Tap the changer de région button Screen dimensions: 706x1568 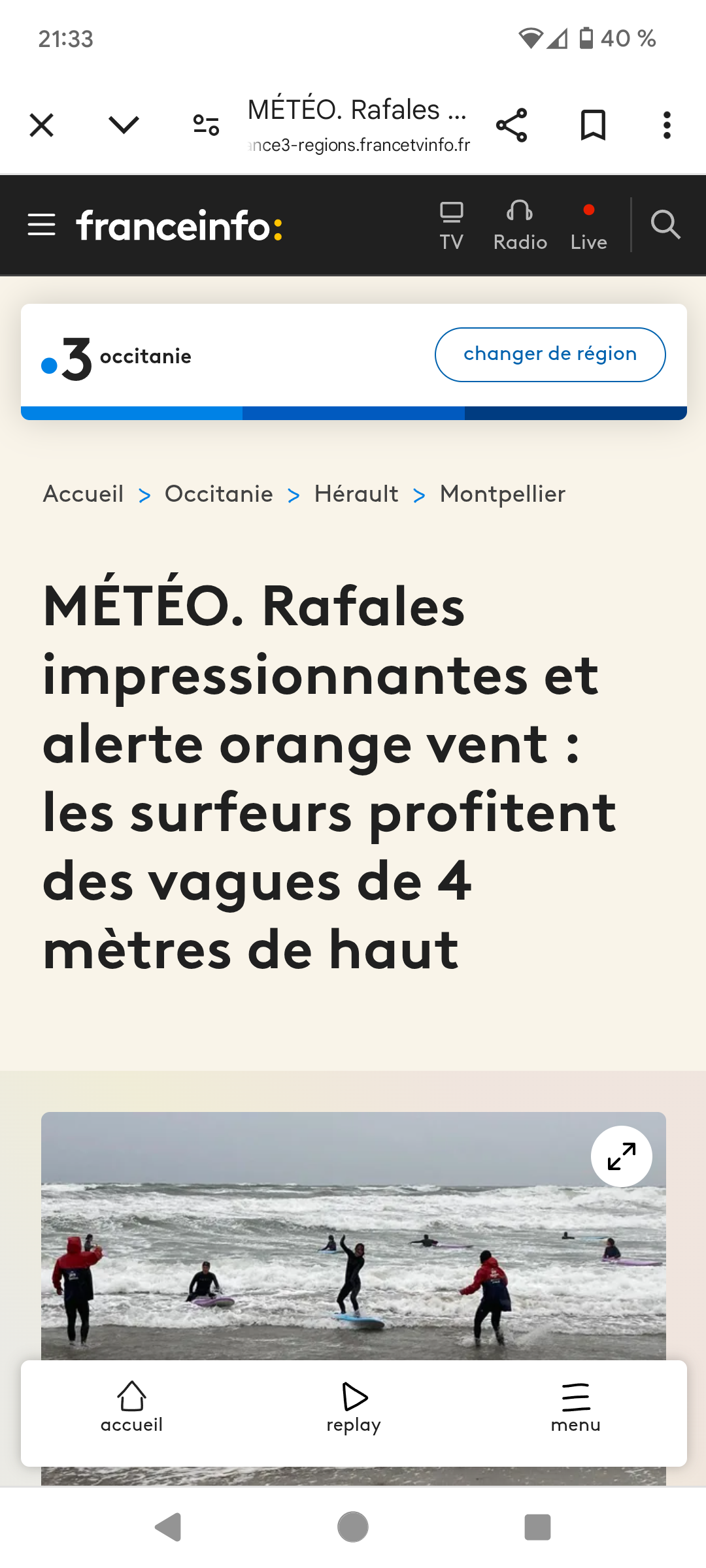[x=550, y=354]
